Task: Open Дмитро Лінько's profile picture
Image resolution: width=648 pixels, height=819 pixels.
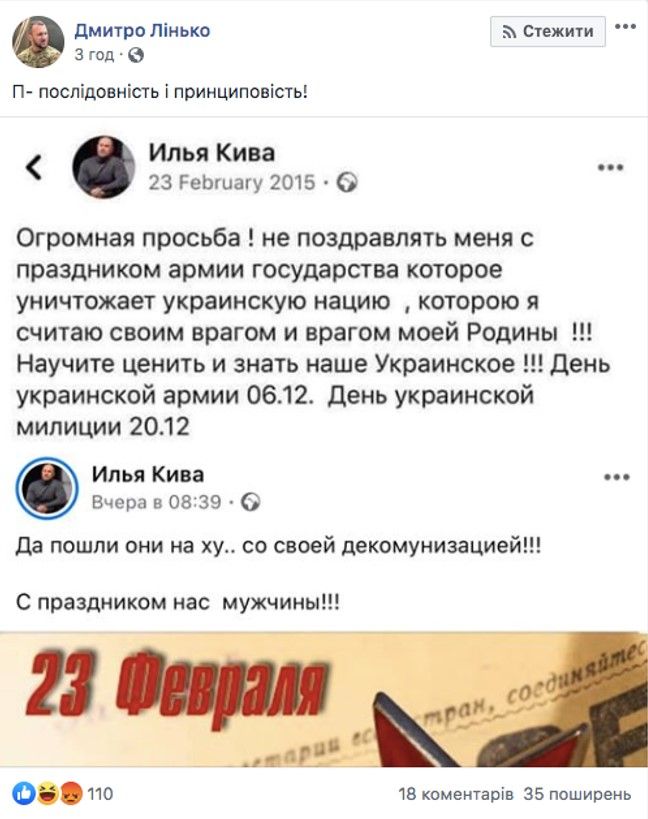Action: point(38,42)
